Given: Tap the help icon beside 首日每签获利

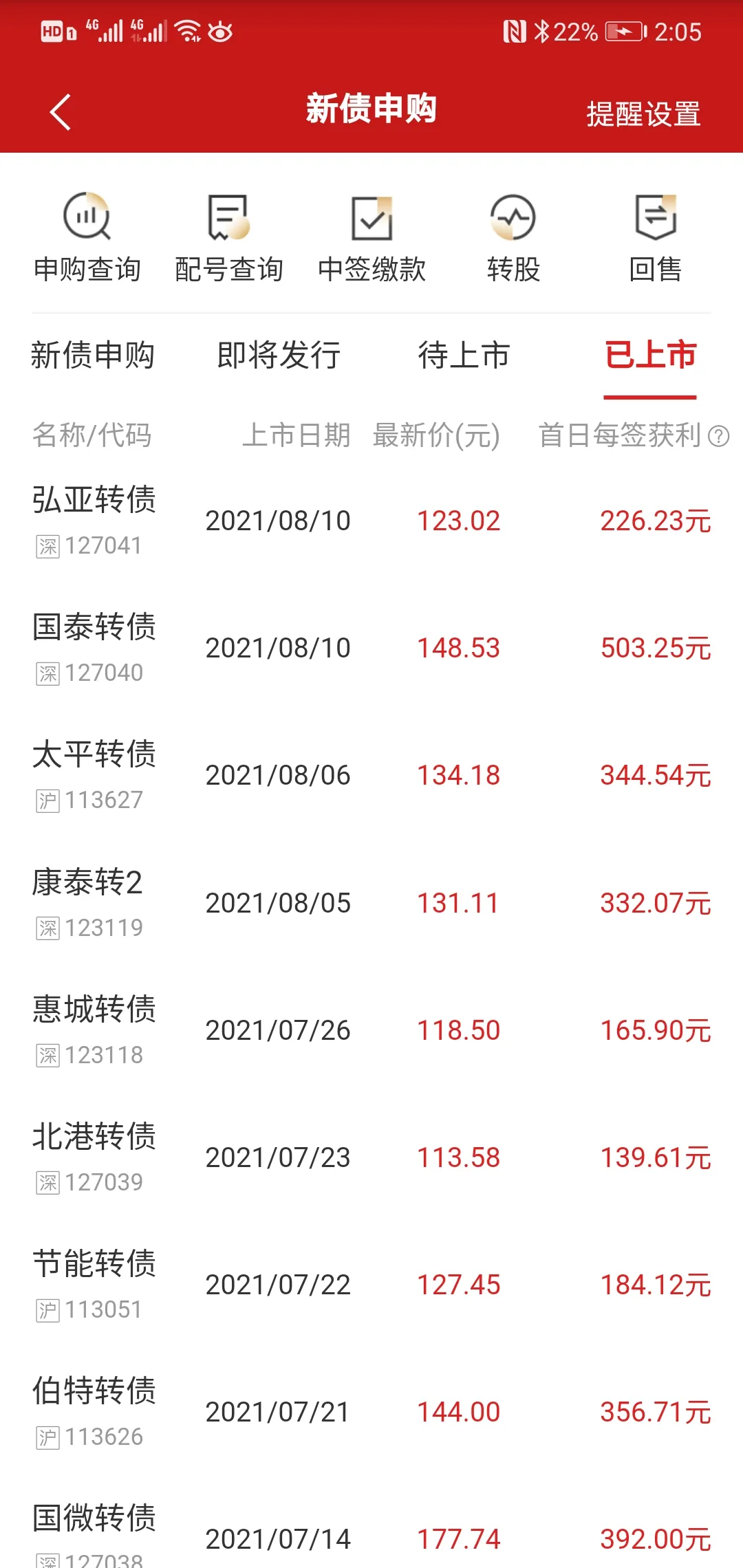Looking at the screenshot, I should [x=719, y=436].
